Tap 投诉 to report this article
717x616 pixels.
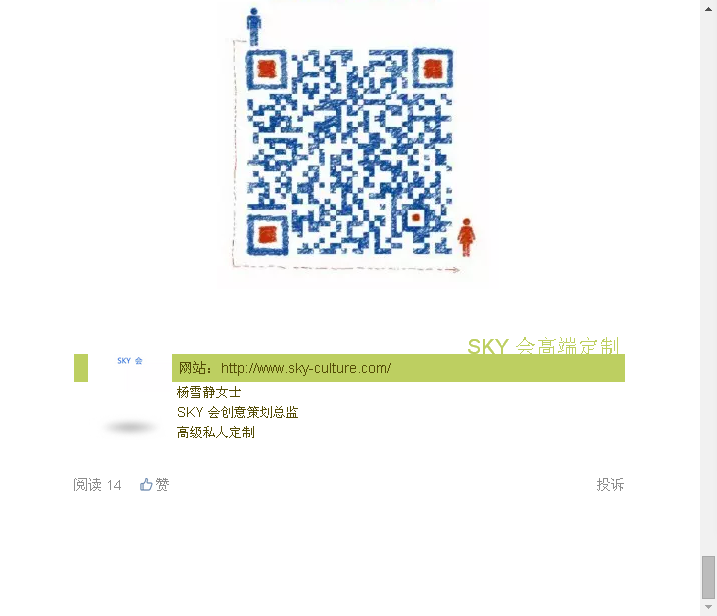[x=610, y=485]
